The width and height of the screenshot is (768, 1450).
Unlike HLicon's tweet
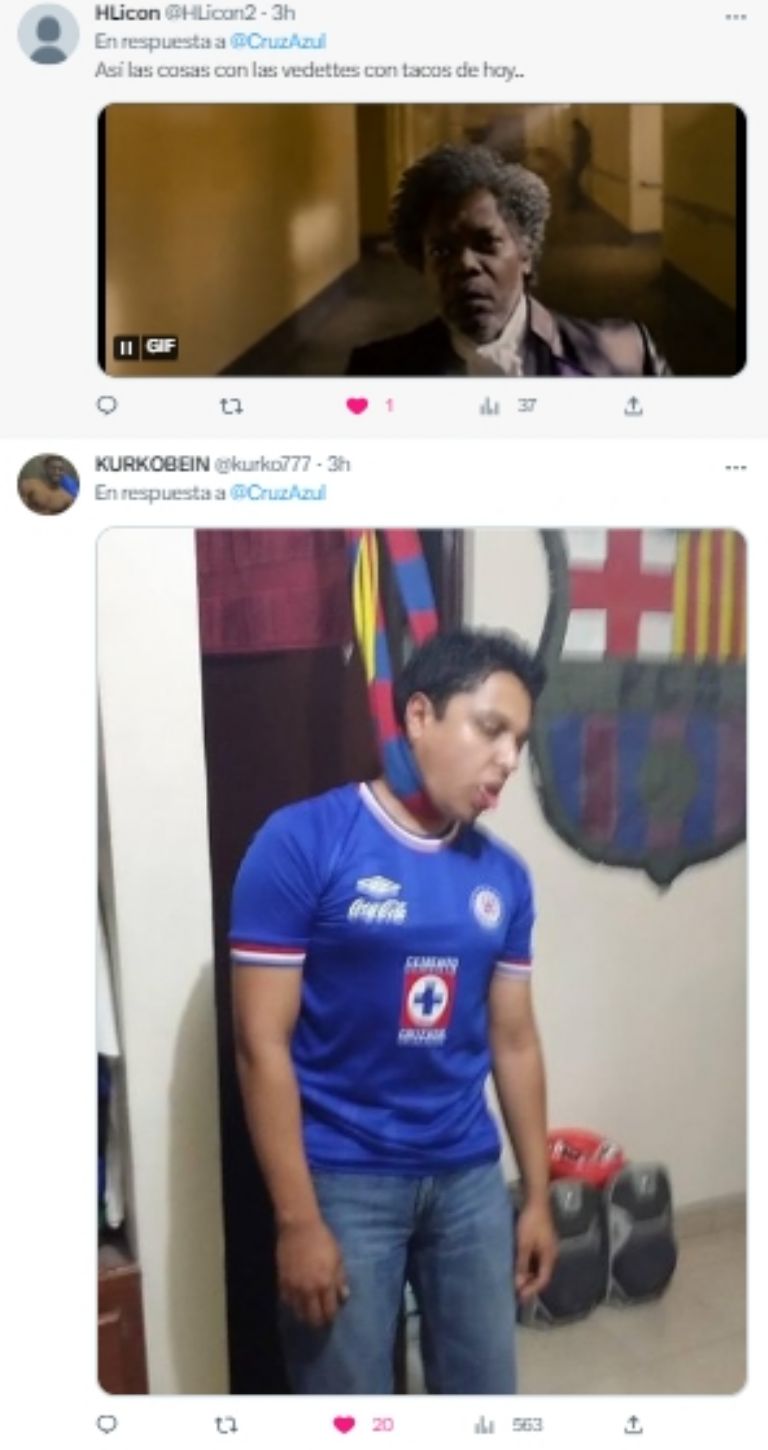358,406
